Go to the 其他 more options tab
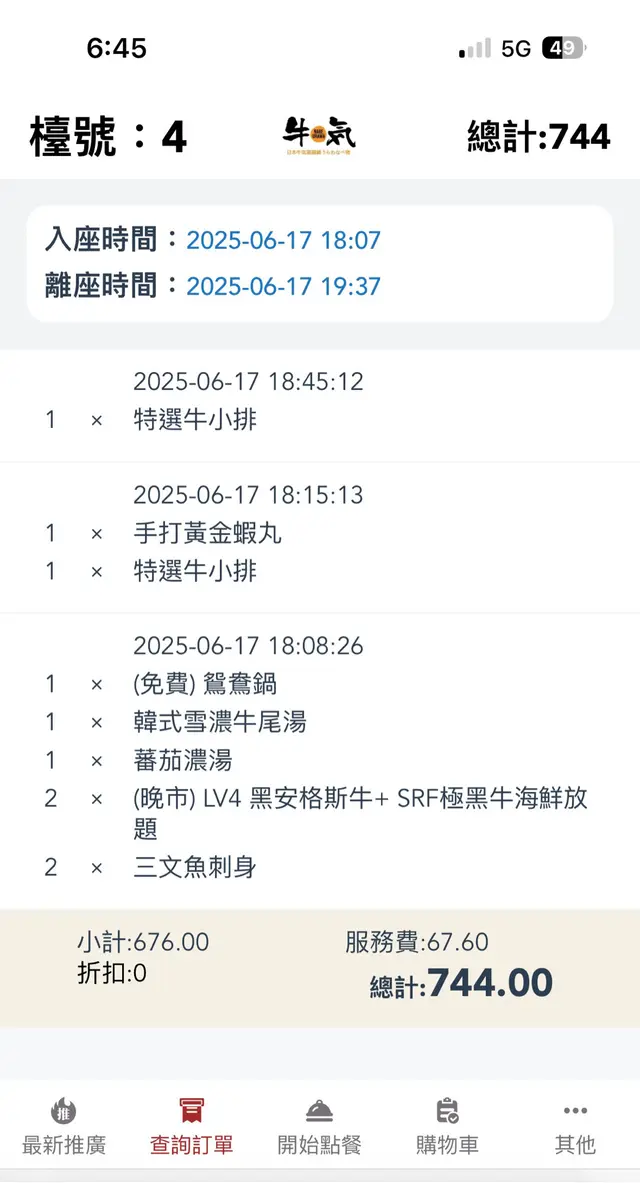This screenshot has width=640, height=1183. (575, 1126)
